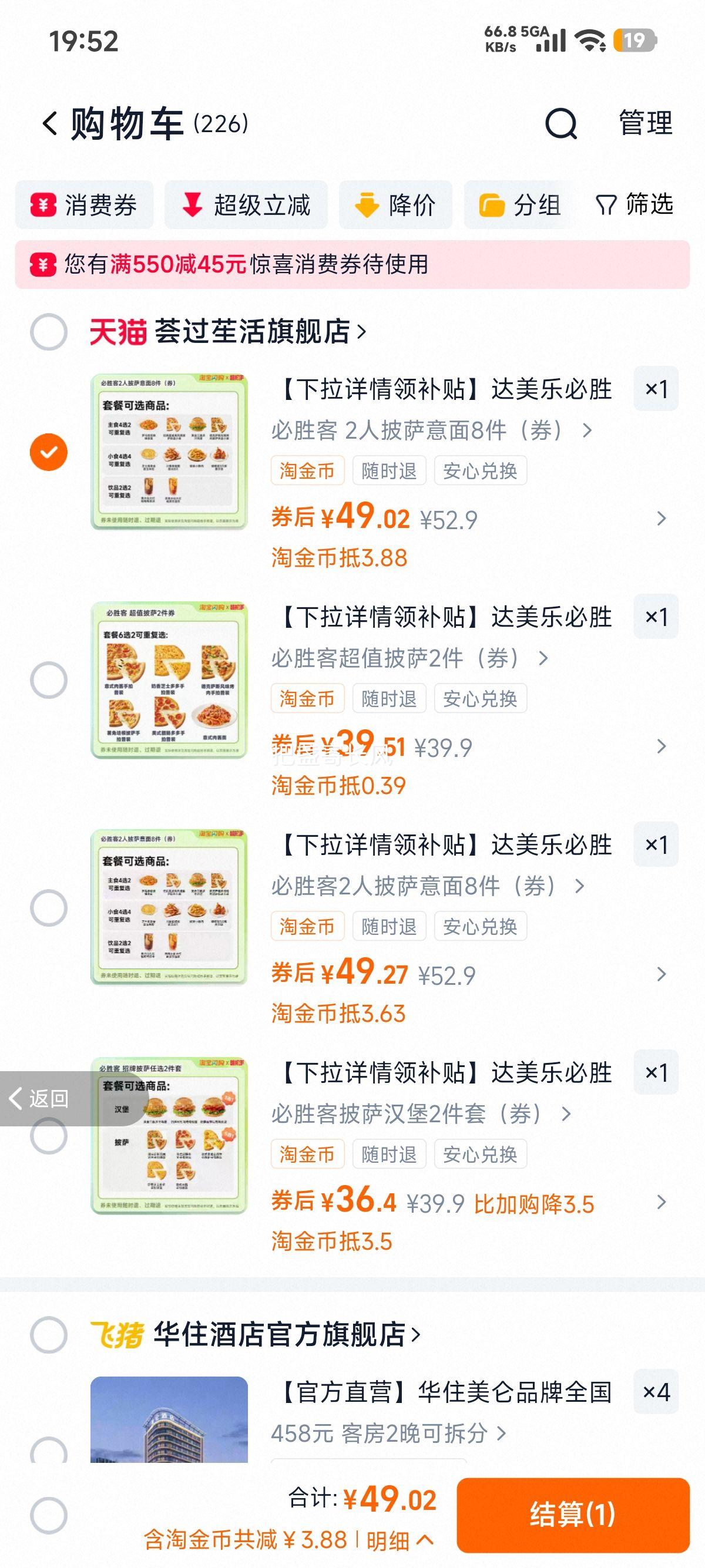705x1568 pixels.
Task: Open the search icon on cart page
Action: 561,124
